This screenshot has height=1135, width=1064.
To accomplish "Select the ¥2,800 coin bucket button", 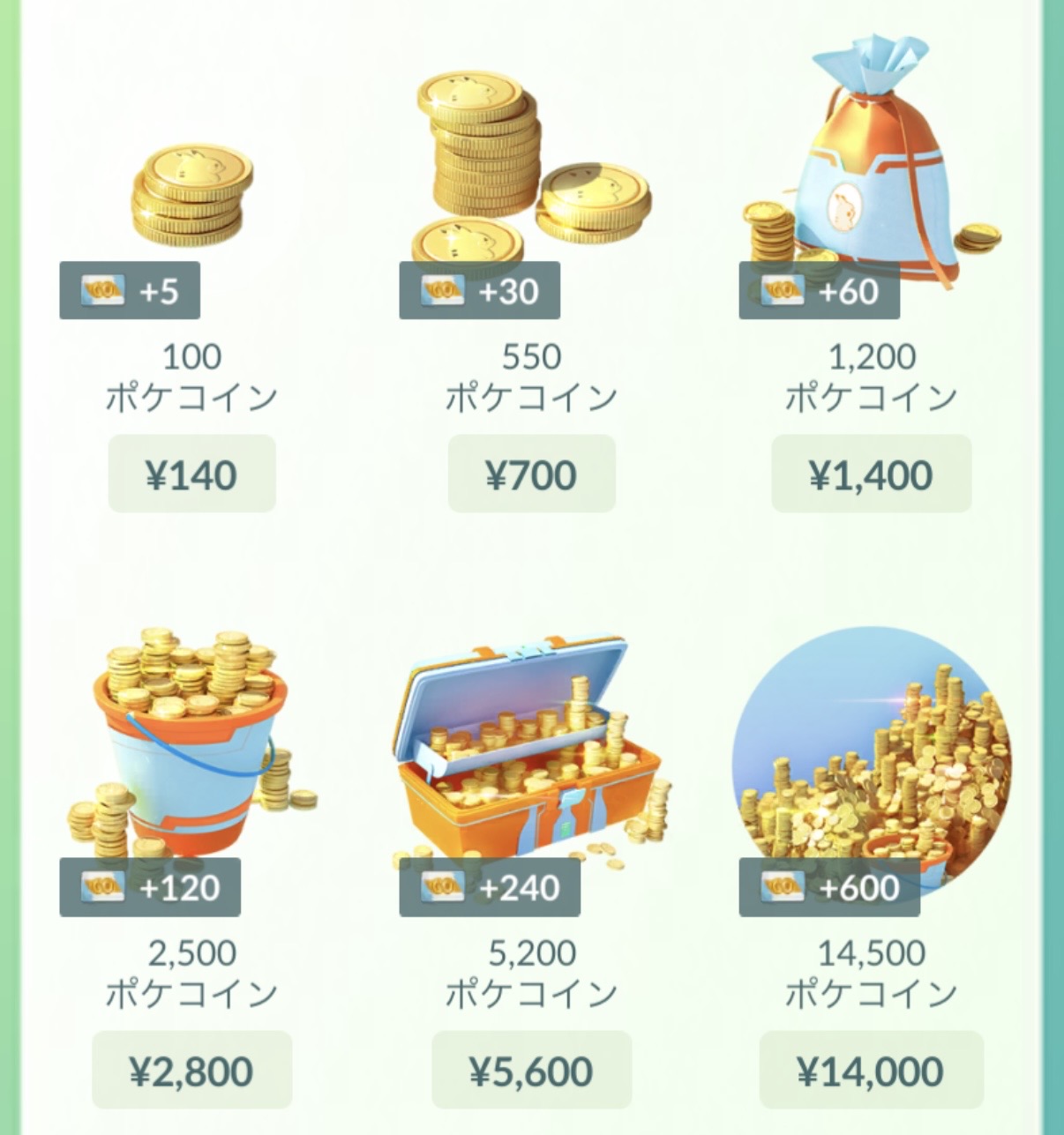I will click(x=191, y=1071).
